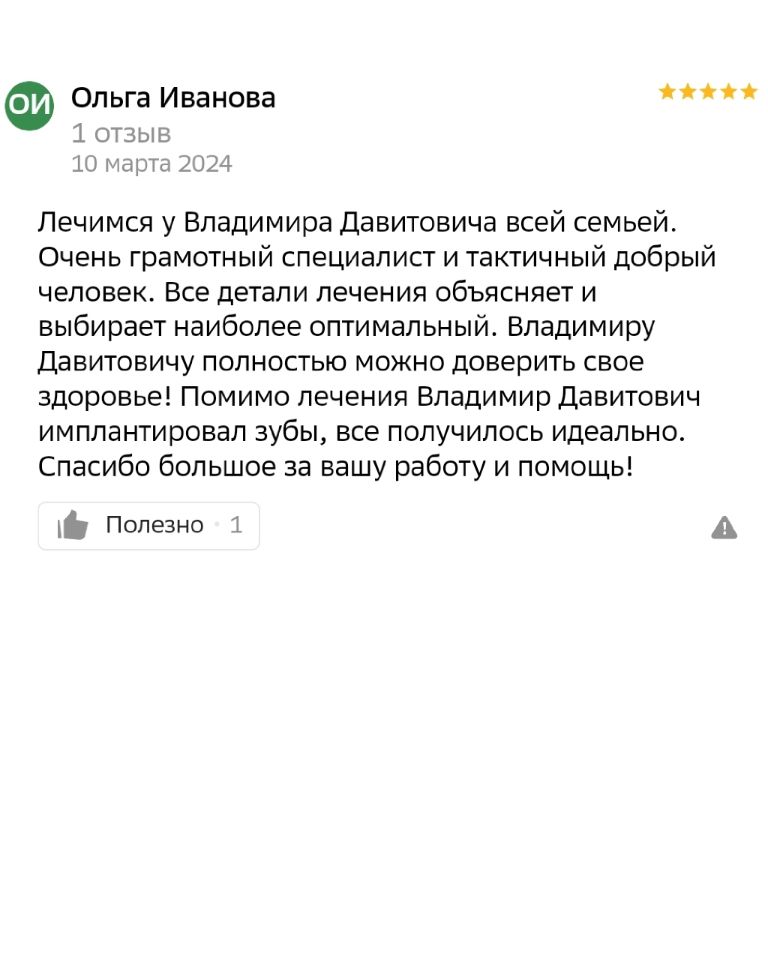Open Ольга Иванова's profile
This screenshot has height=960, width=768.
point(173,98)
